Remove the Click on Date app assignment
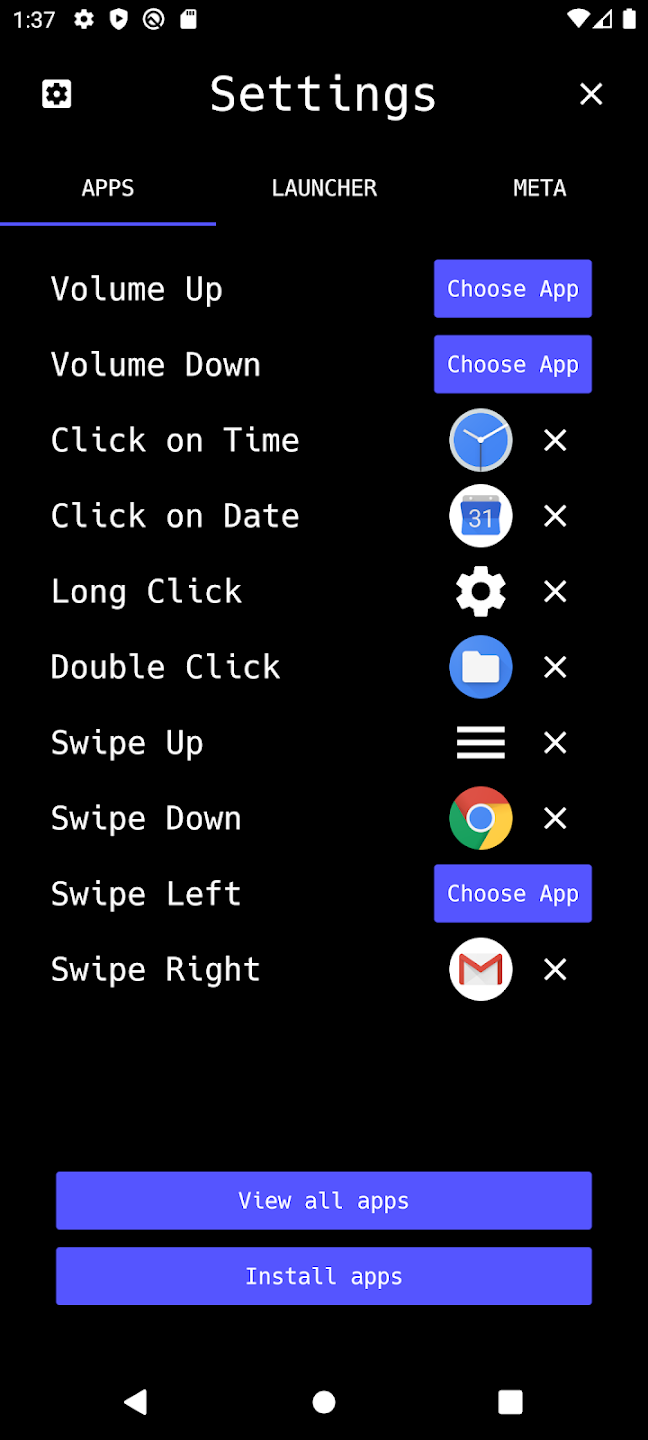 coord(555,516)
